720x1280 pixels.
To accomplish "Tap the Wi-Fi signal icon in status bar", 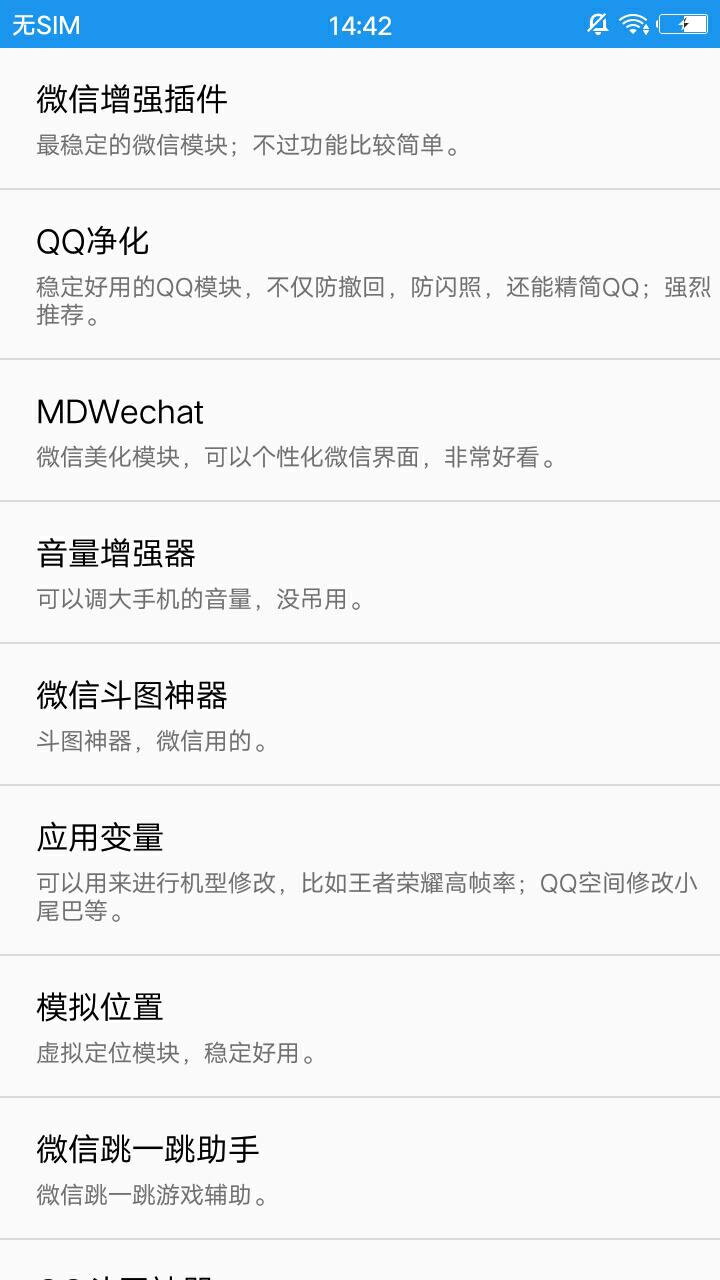I will tap(636, 23).
